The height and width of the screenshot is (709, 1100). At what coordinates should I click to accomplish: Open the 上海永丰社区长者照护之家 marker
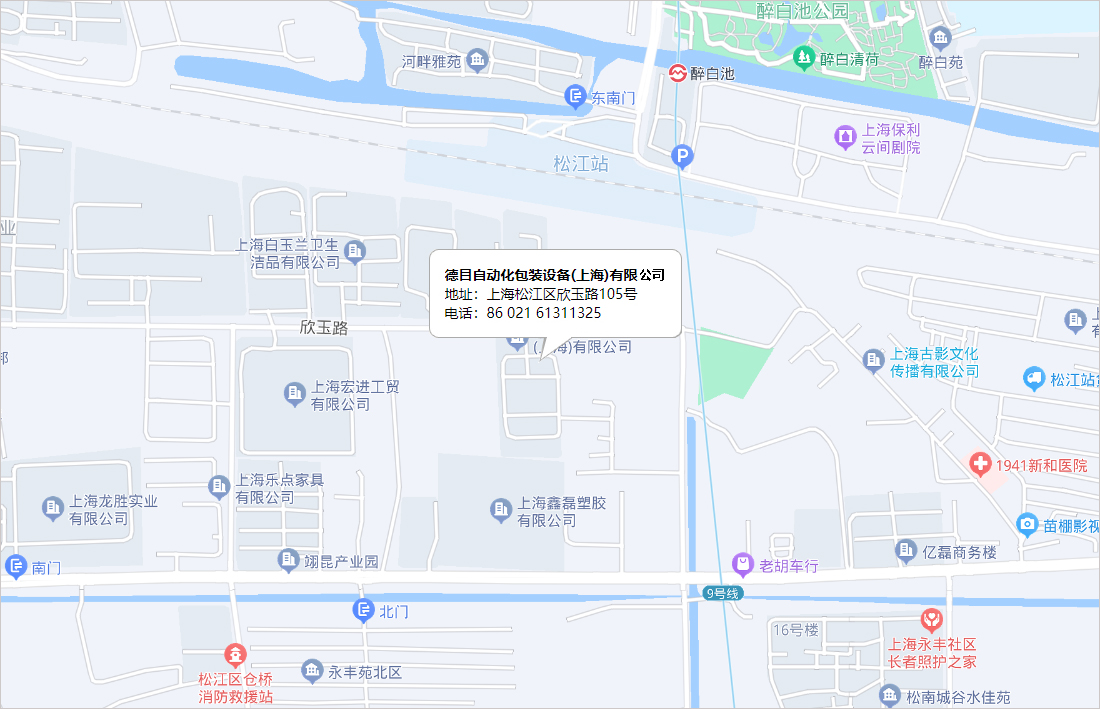932,622
